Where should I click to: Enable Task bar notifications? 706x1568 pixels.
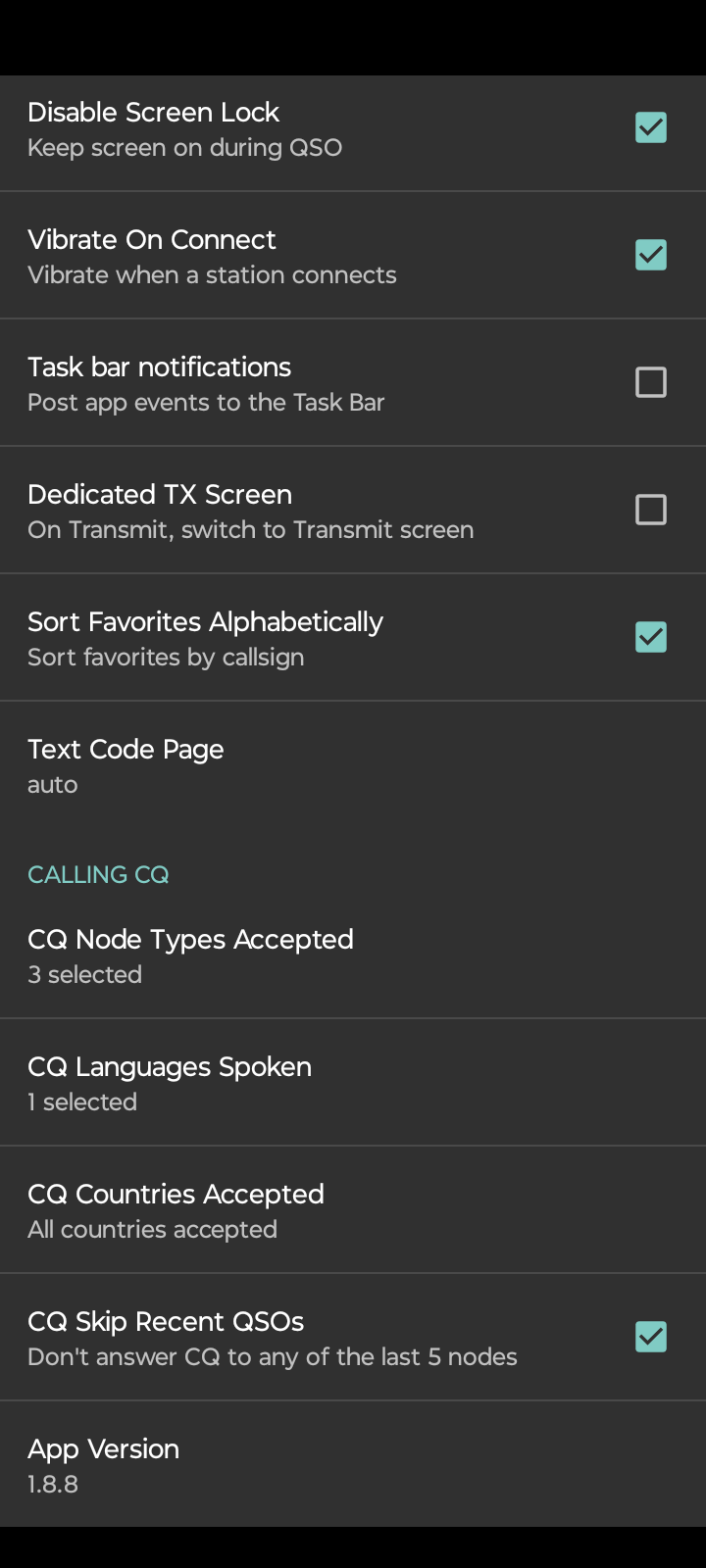651,382
